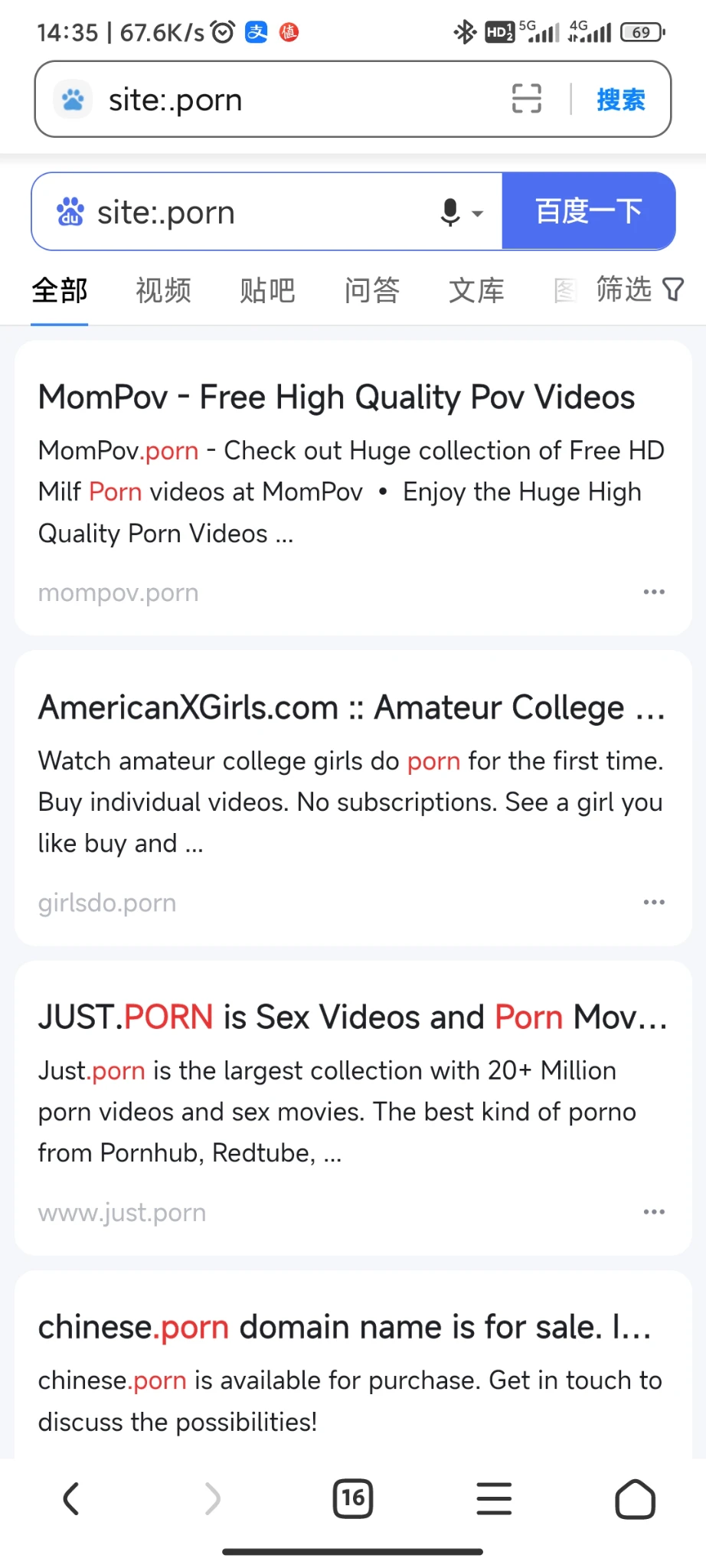Open more options for the www.just.porn result
Screen dimensions: 706x1568
tap(654, 1212)
